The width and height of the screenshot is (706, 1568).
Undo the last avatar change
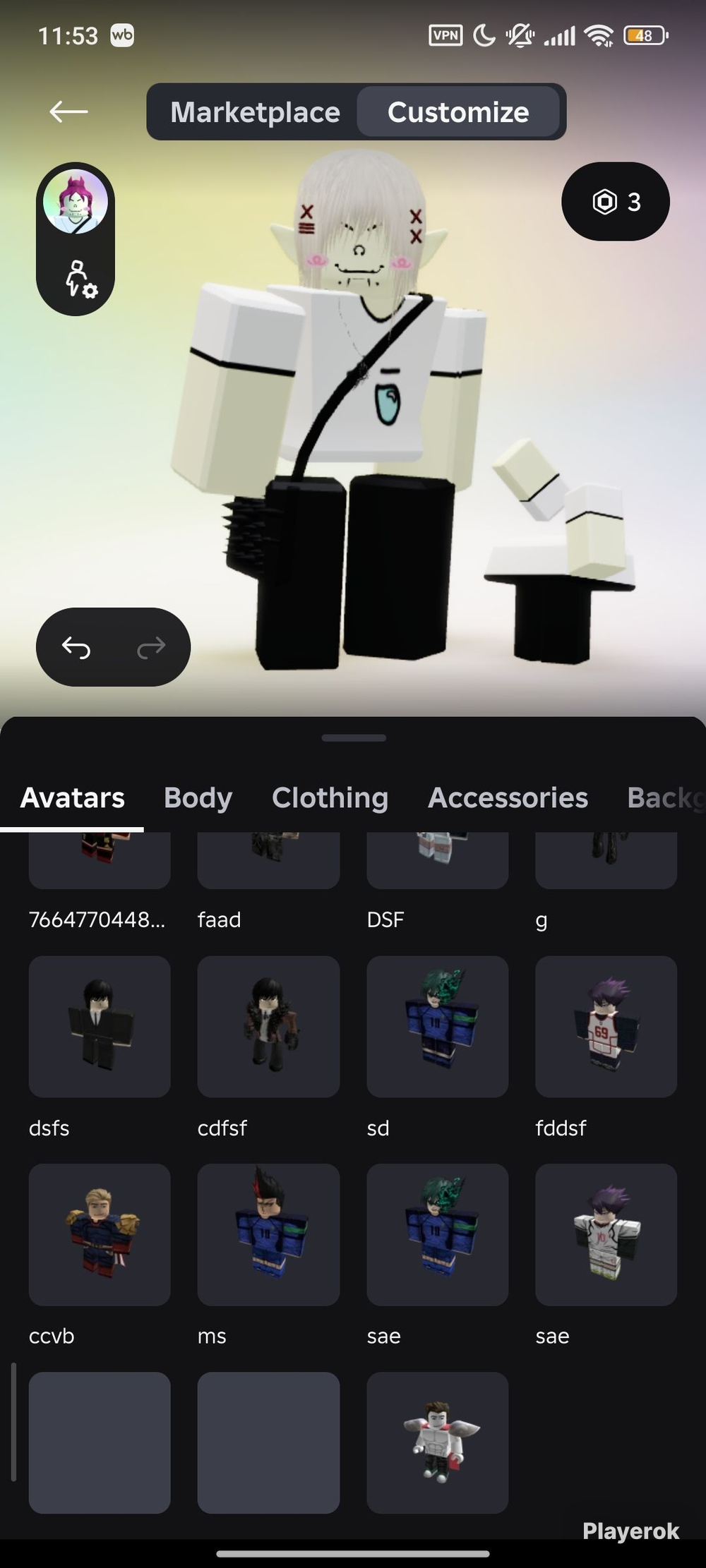(x=76, y=647)
